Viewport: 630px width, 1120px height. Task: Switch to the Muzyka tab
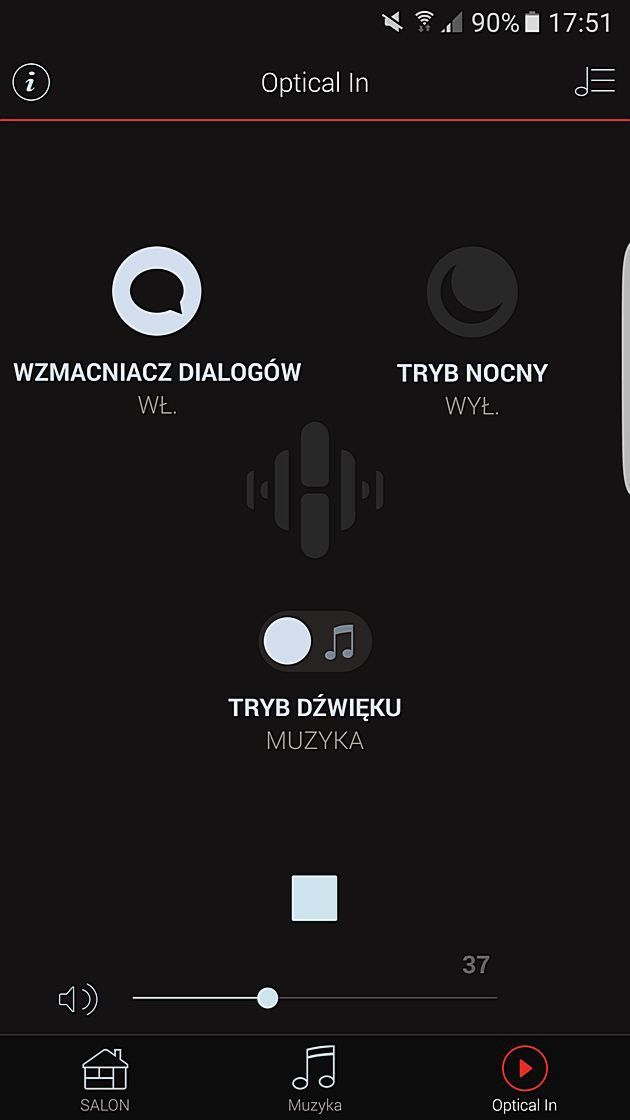tap(314, 1079)
